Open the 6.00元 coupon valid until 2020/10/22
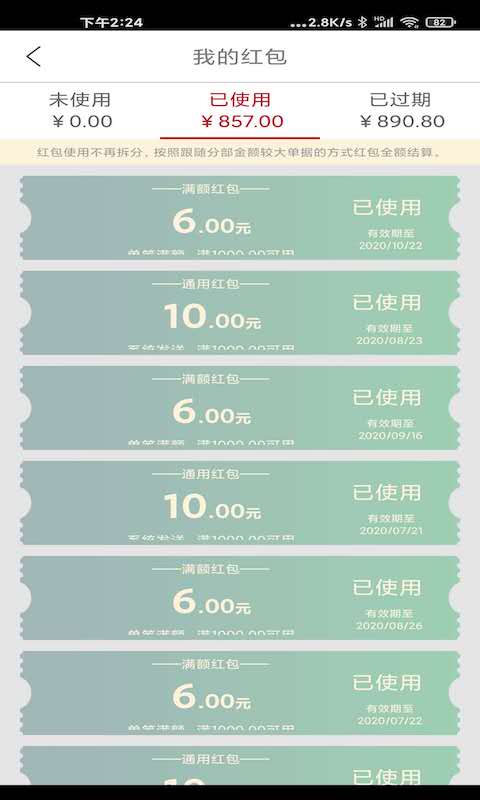Image resolution: width=480 pixels, height=800 pixels. click(x=240, y=218)
